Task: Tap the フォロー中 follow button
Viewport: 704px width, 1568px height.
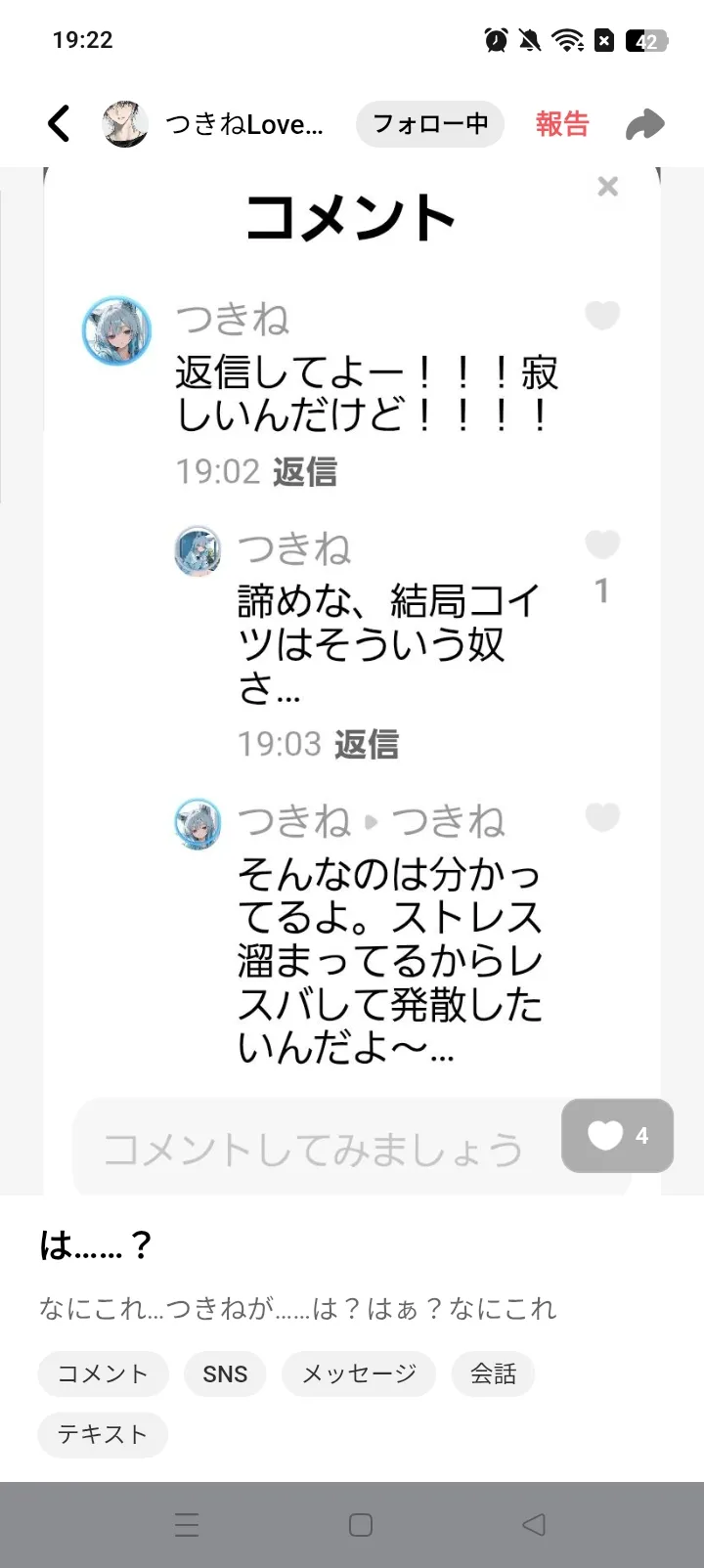Action: (429, 124)
